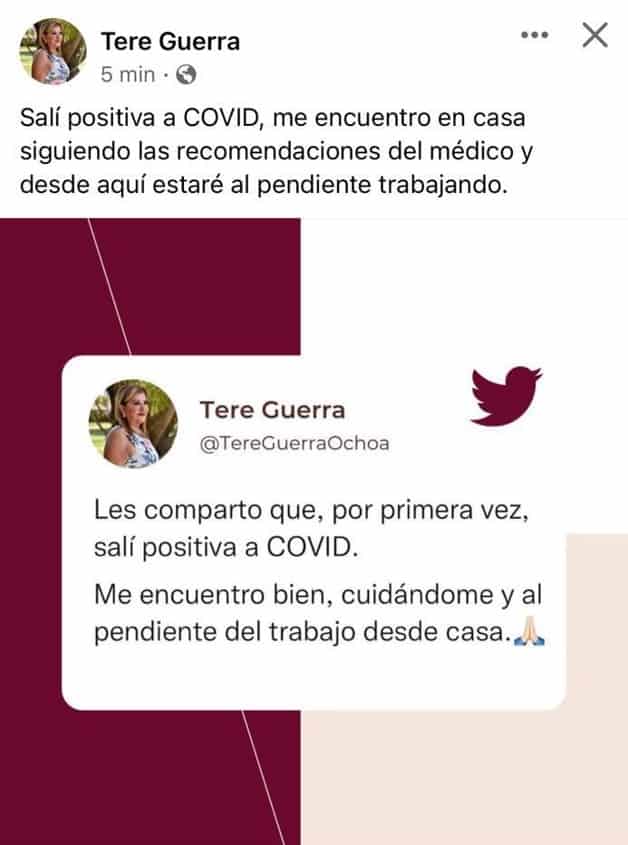Dismiss the post with the X button
This screenshot has width=628, height=845.
595,36
